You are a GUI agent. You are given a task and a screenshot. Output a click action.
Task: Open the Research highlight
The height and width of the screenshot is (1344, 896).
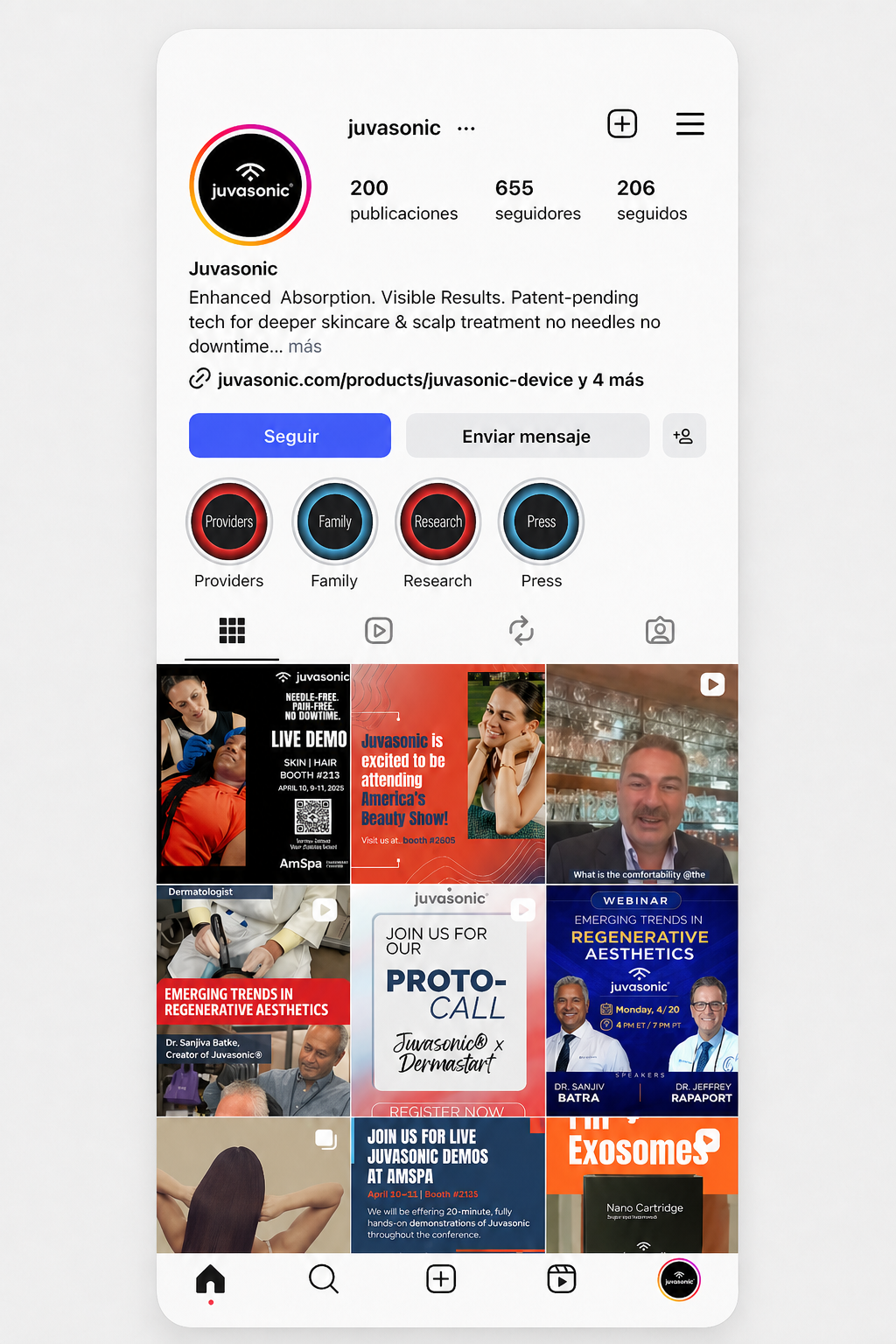click(437, 522)
